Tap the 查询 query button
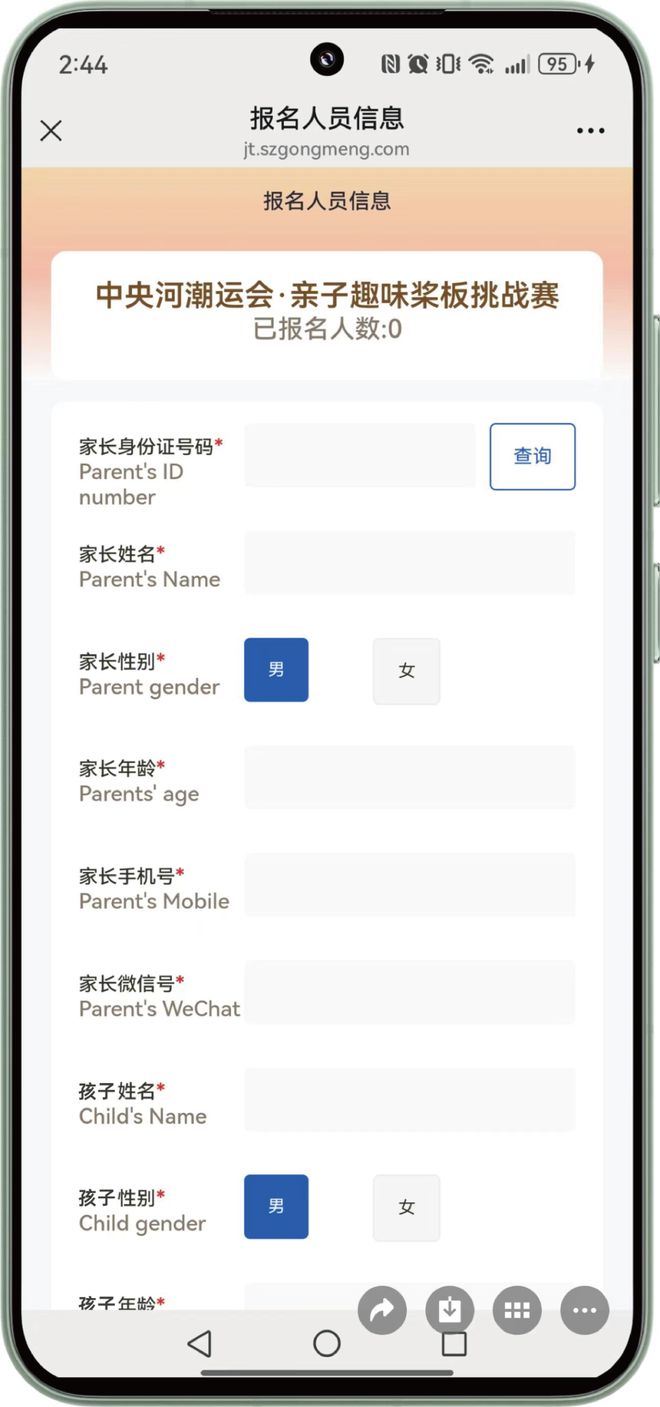Image resolution: width=660 pixels, height=1407 pixels. [532, 456]
